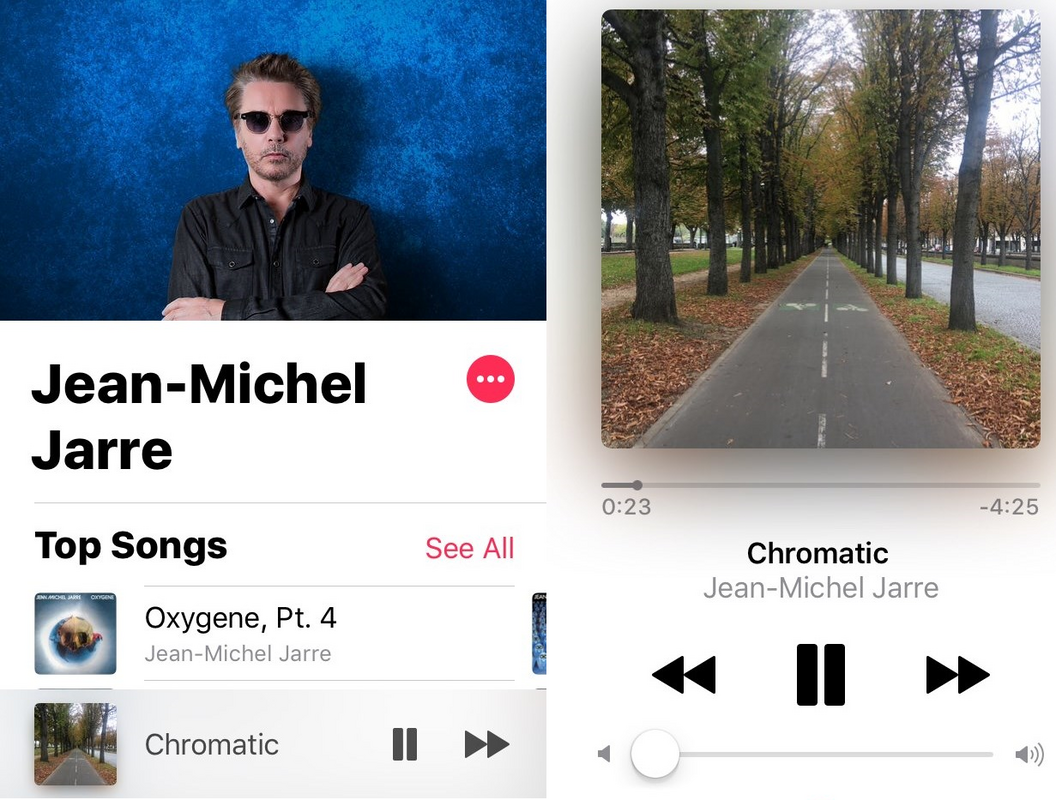Tap the volume slider track
Image resolution: width=1056 pixels, height=800 pixels.
tap(830, 754)
